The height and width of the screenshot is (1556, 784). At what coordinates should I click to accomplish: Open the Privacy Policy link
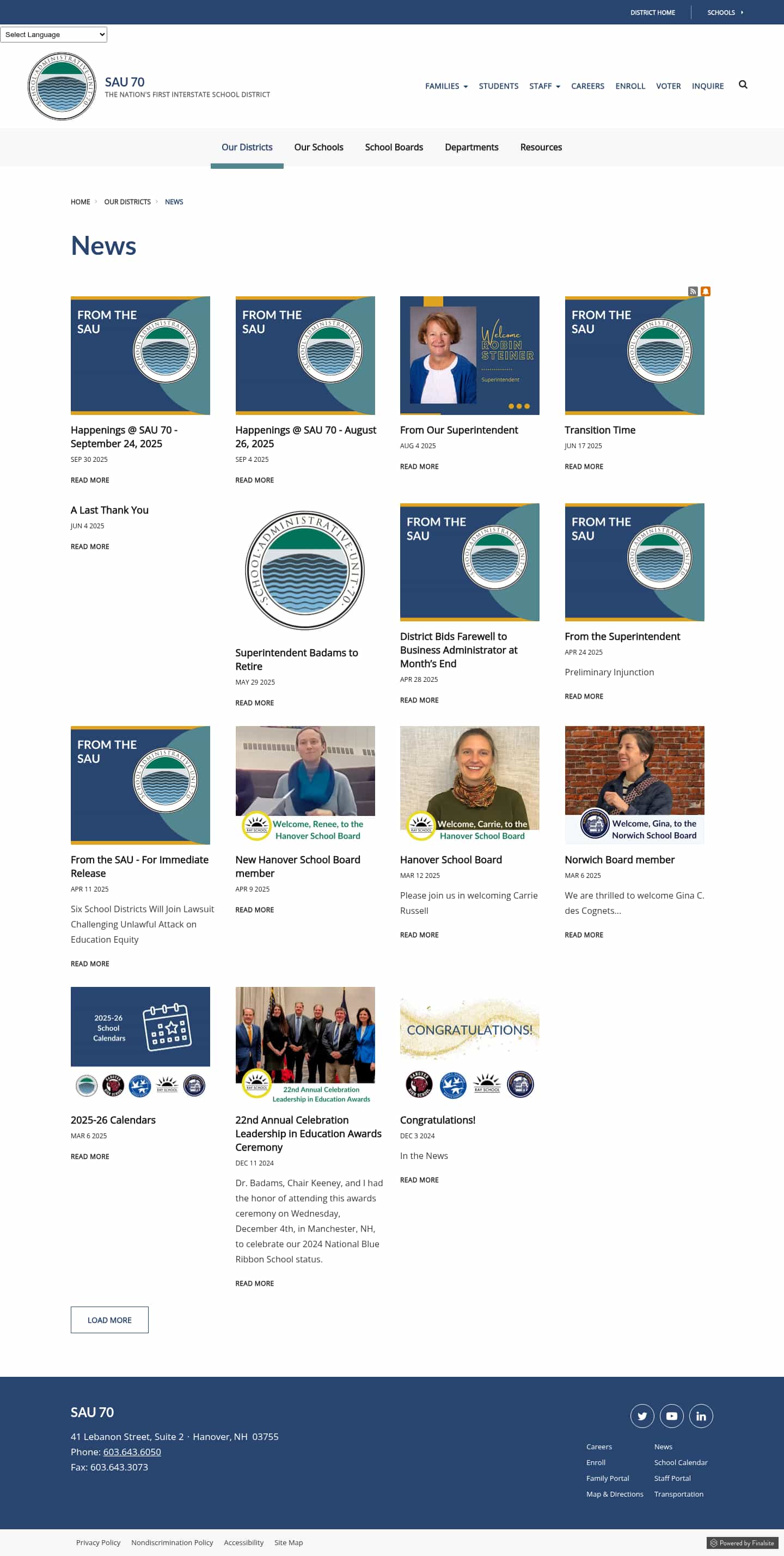click(98, 1542)
